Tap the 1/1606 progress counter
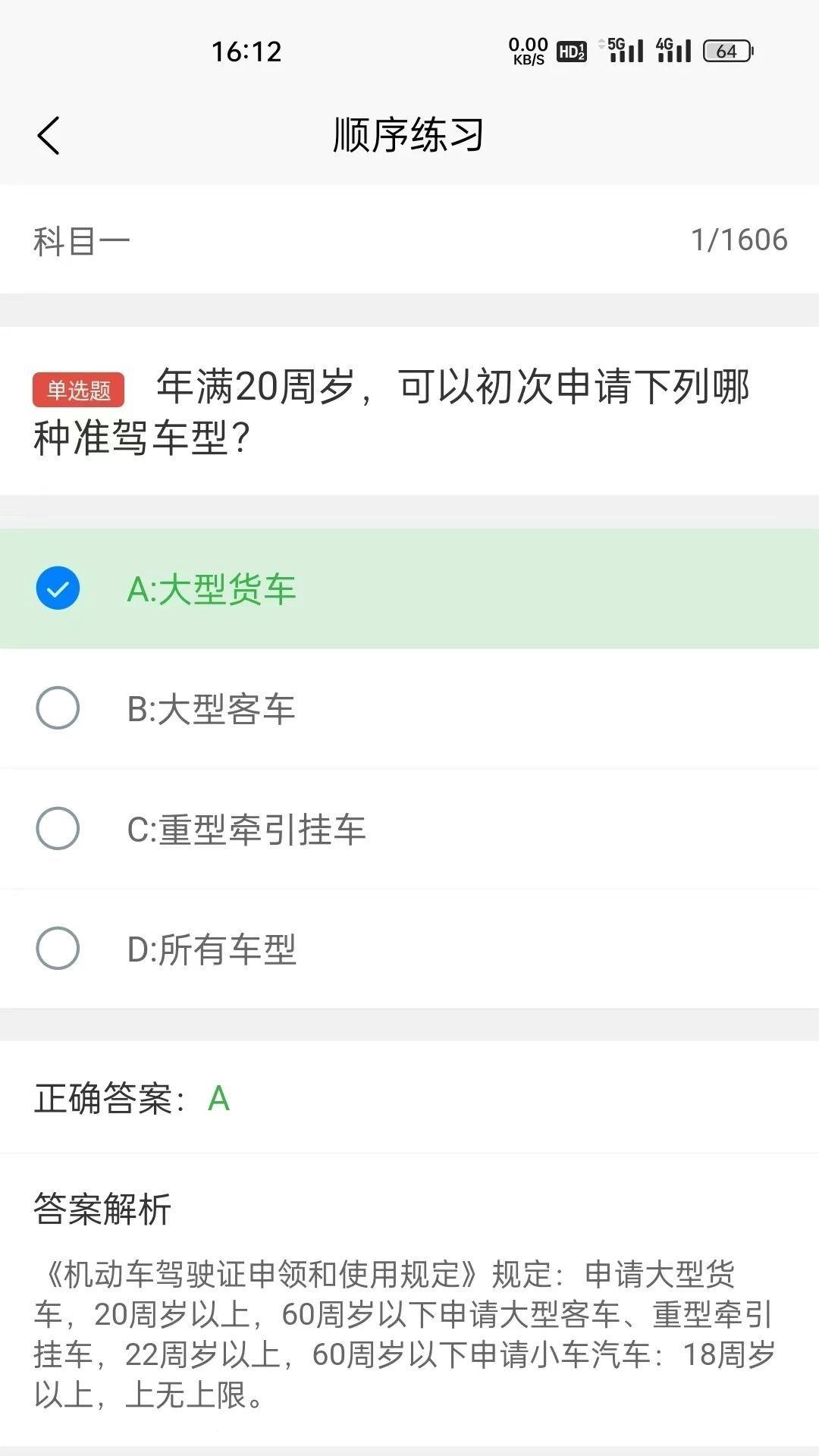The image size is (819, 1456). click(x=739, y=239)
